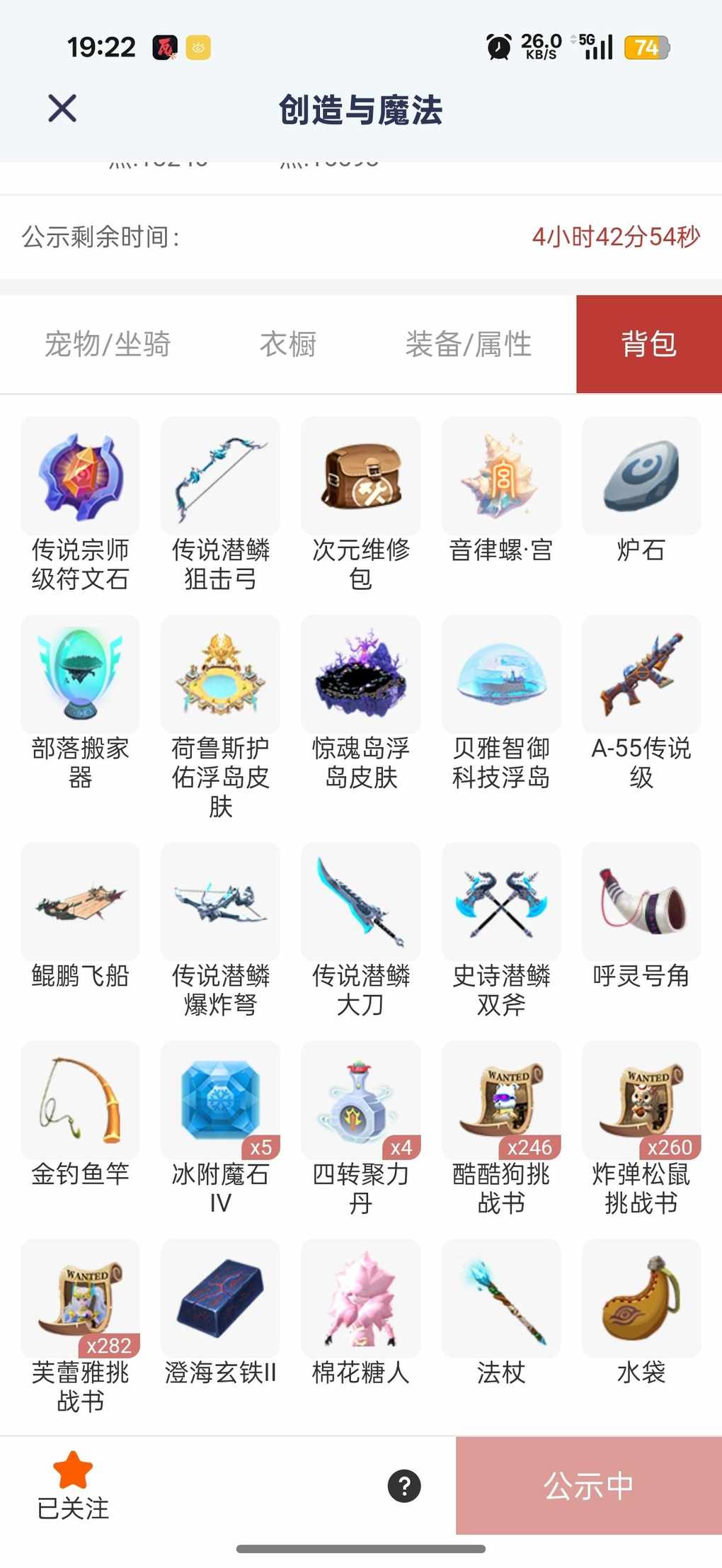Open the 鲲鹏飞船 item
This screenshot has height=1568, width=722.
pyautogui.click(x=80, y=902)
